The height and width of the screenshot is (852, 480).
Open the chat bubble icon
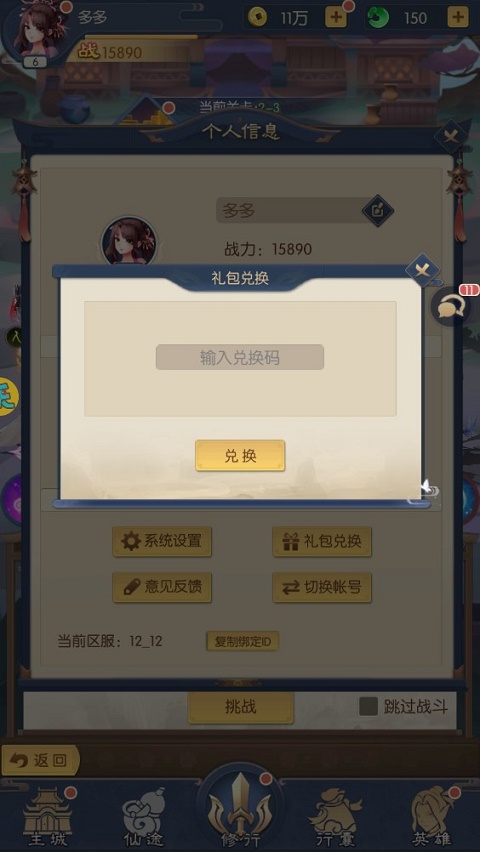pos(451,308)
